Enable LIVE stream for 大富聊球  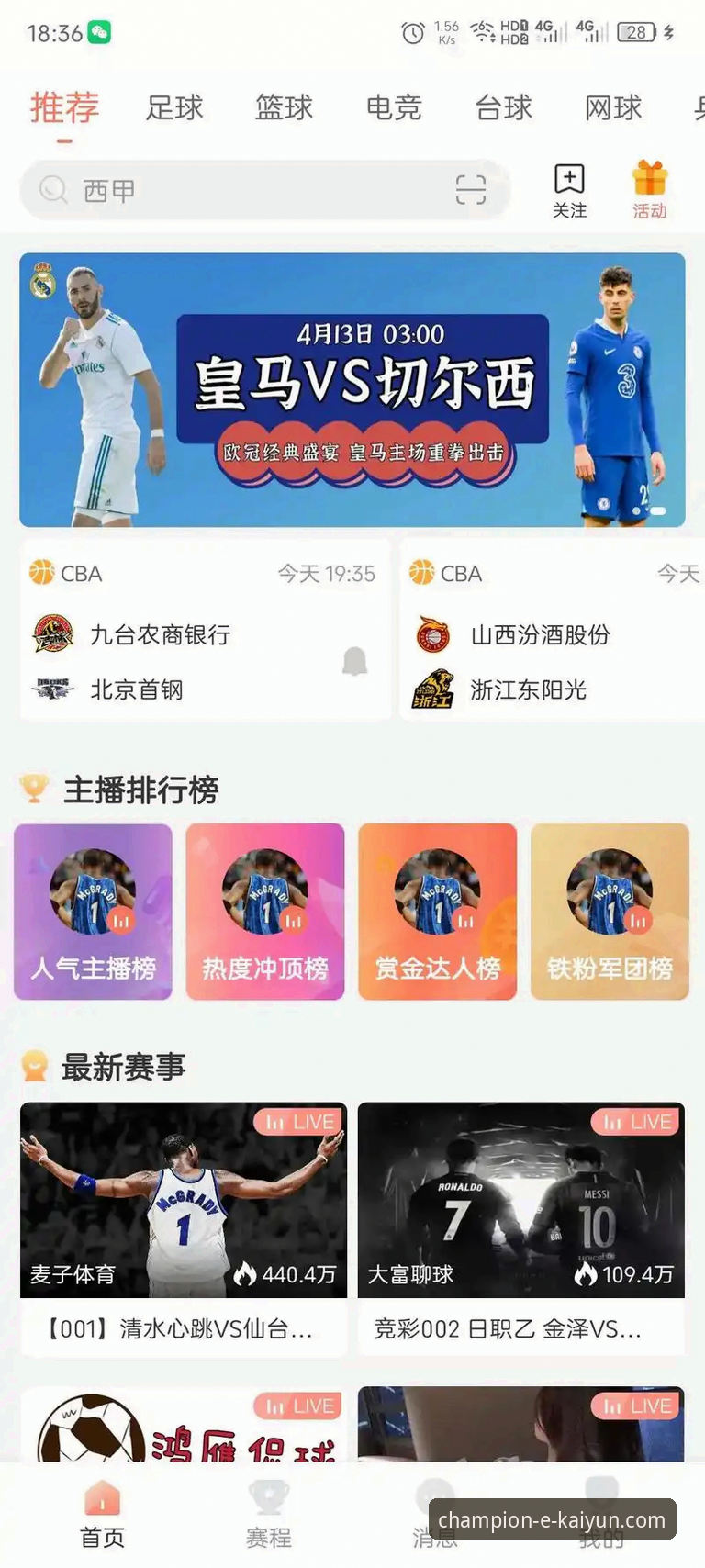click(635, 1120)
